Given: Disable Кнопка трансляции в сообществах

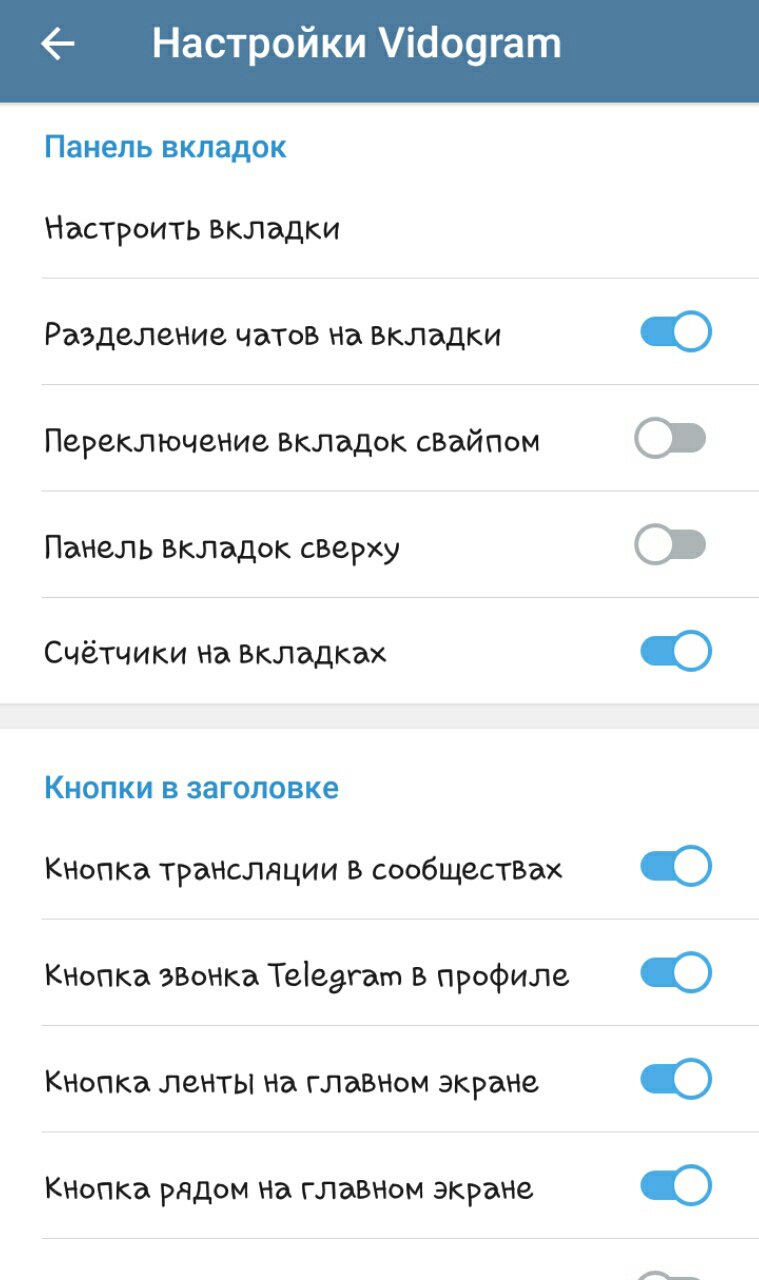Looking at the screenshot, I should click(x=675, y=867).
